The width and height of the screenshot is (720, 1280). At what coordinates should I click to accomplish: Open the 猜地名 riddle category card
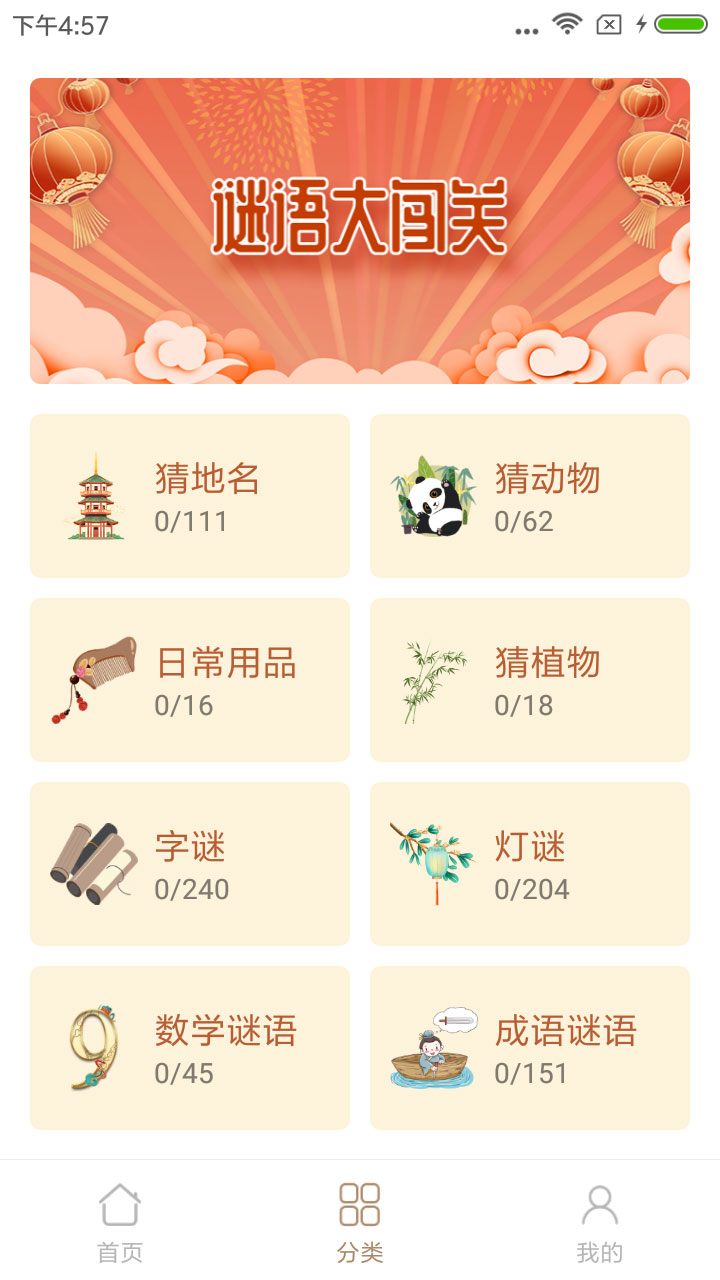point(190,497)
